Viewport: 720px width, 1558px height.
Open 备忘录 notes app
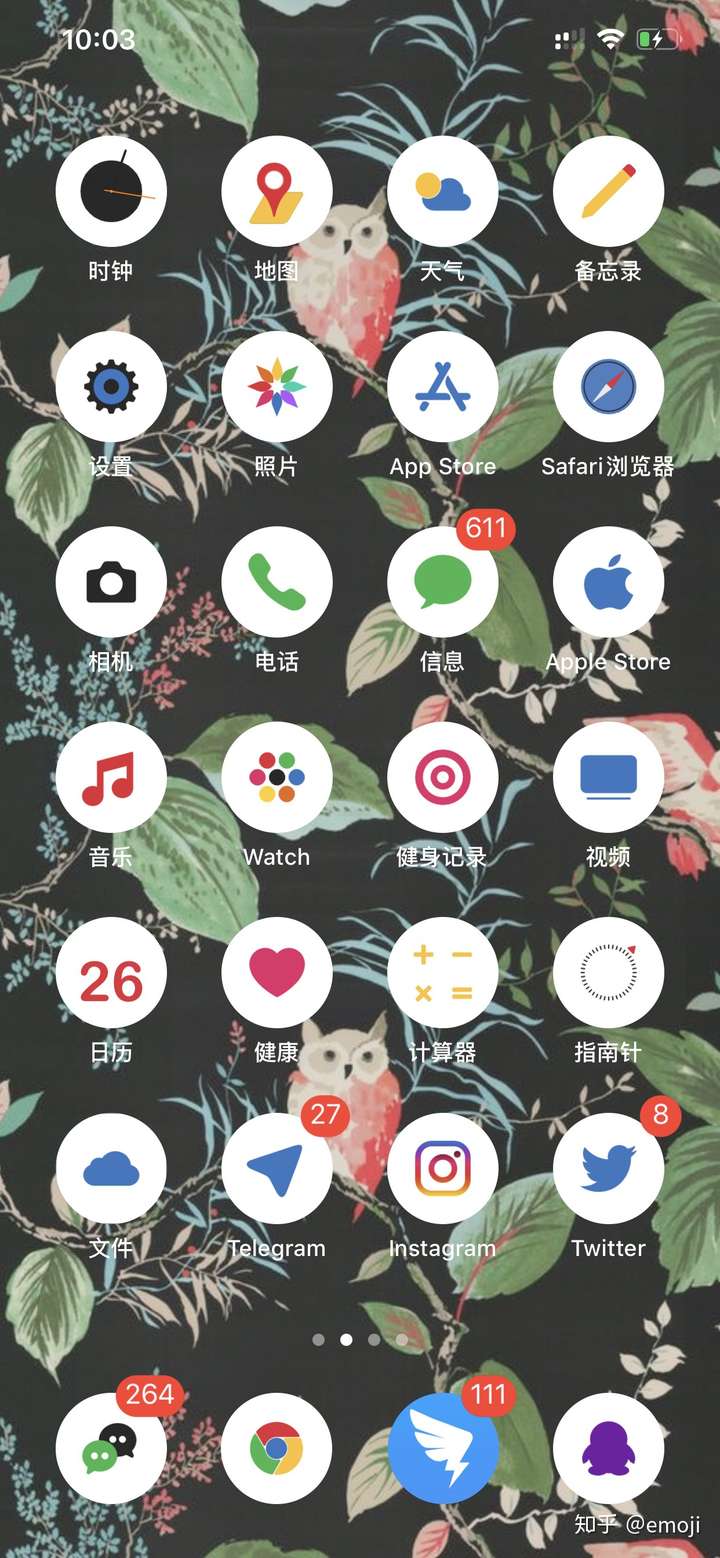coord(608,191)
